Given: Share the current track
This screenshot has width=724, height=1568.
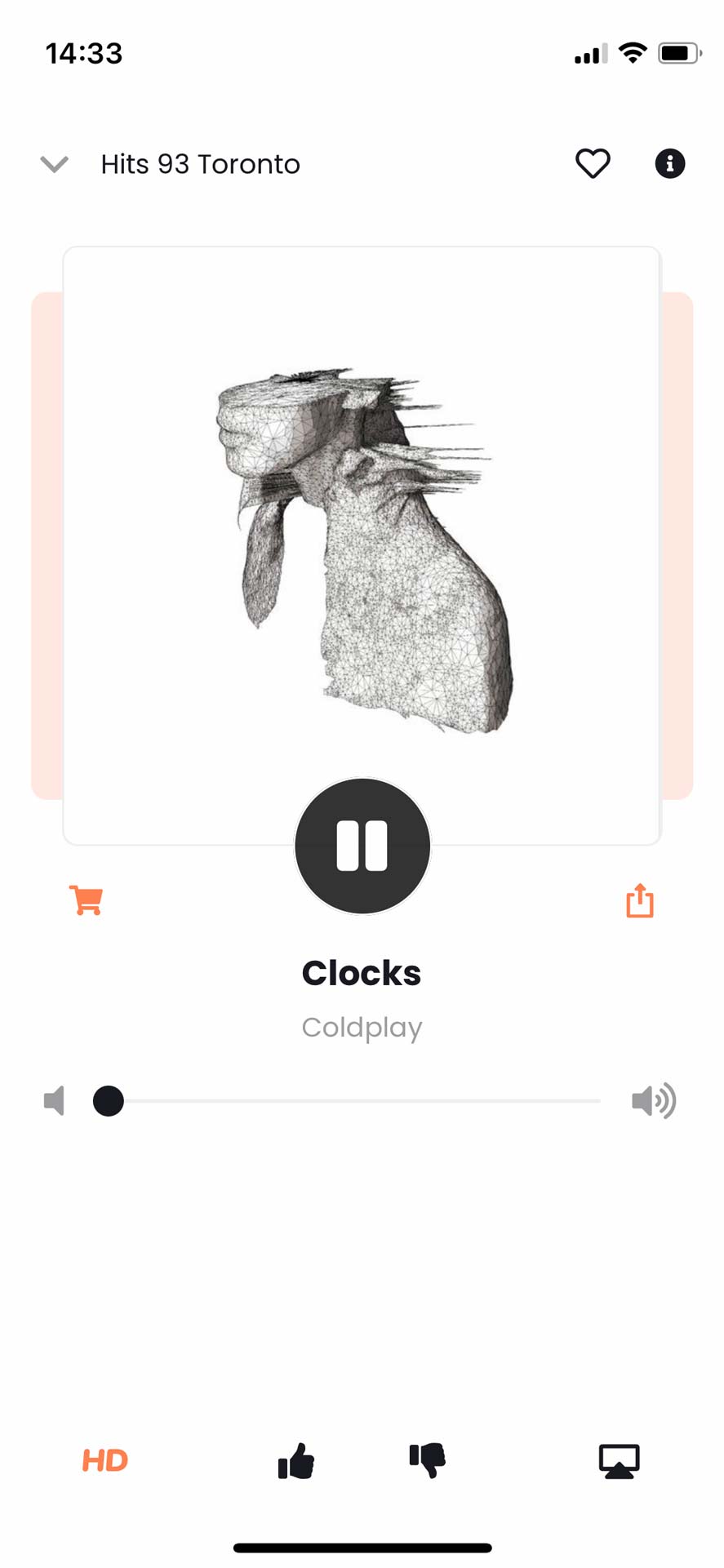Looking at the screenshot, I should pos(640,901).
